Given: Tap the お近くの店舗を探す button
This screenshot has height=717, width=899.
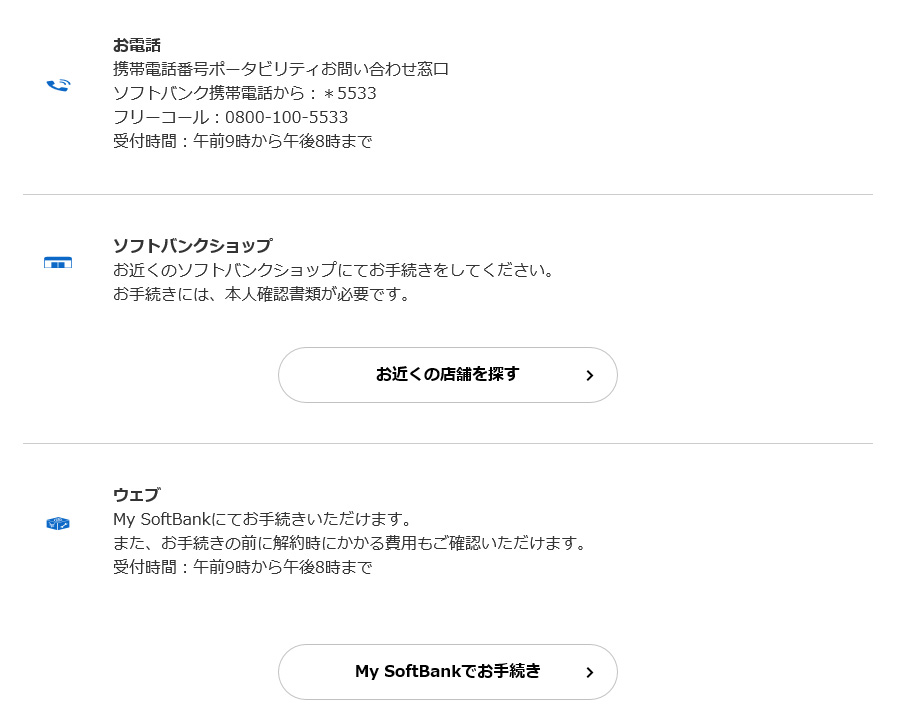Looking at the screenshot, I should (447, 375).
